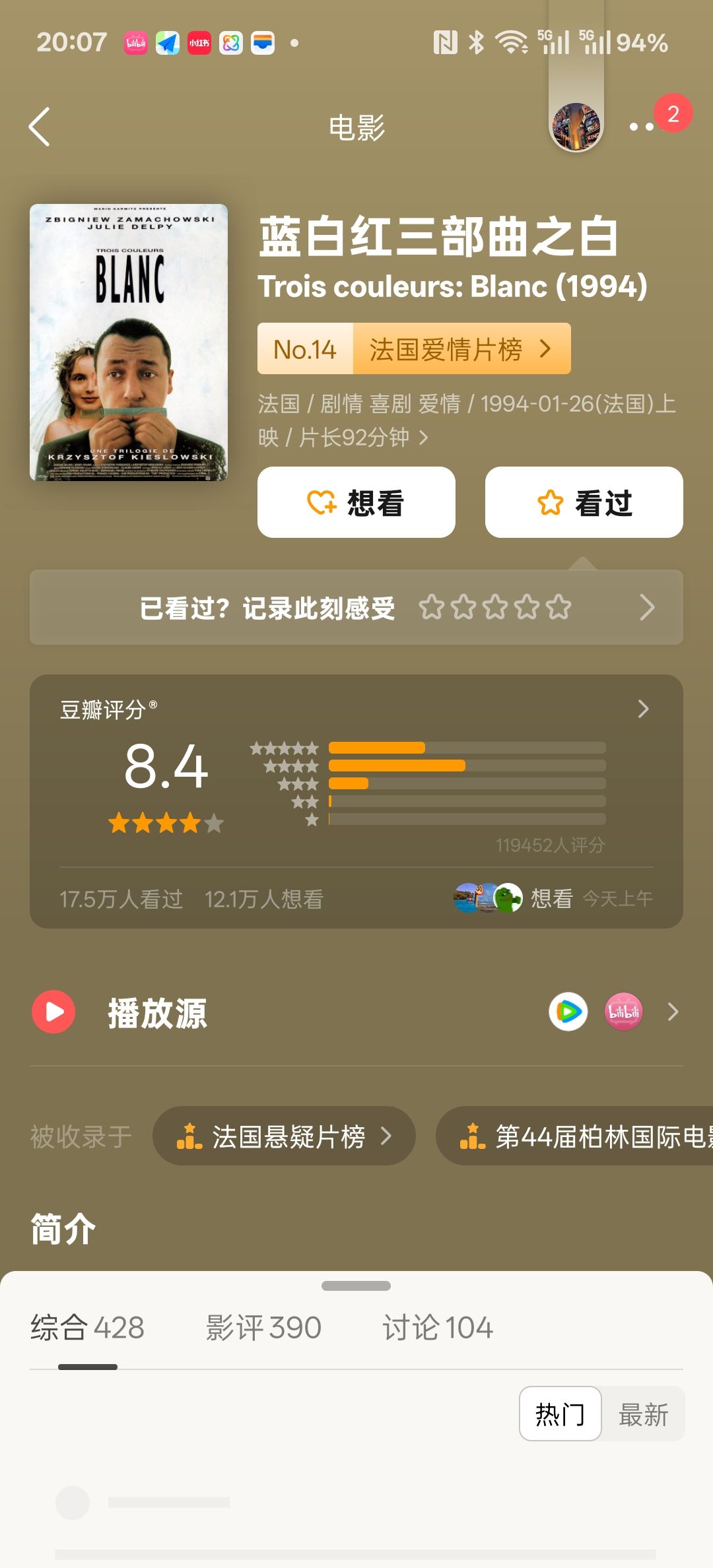Screen dimensions: 713x1568
Task: Open the Blanc movie poster
Action: click(129, 343)
